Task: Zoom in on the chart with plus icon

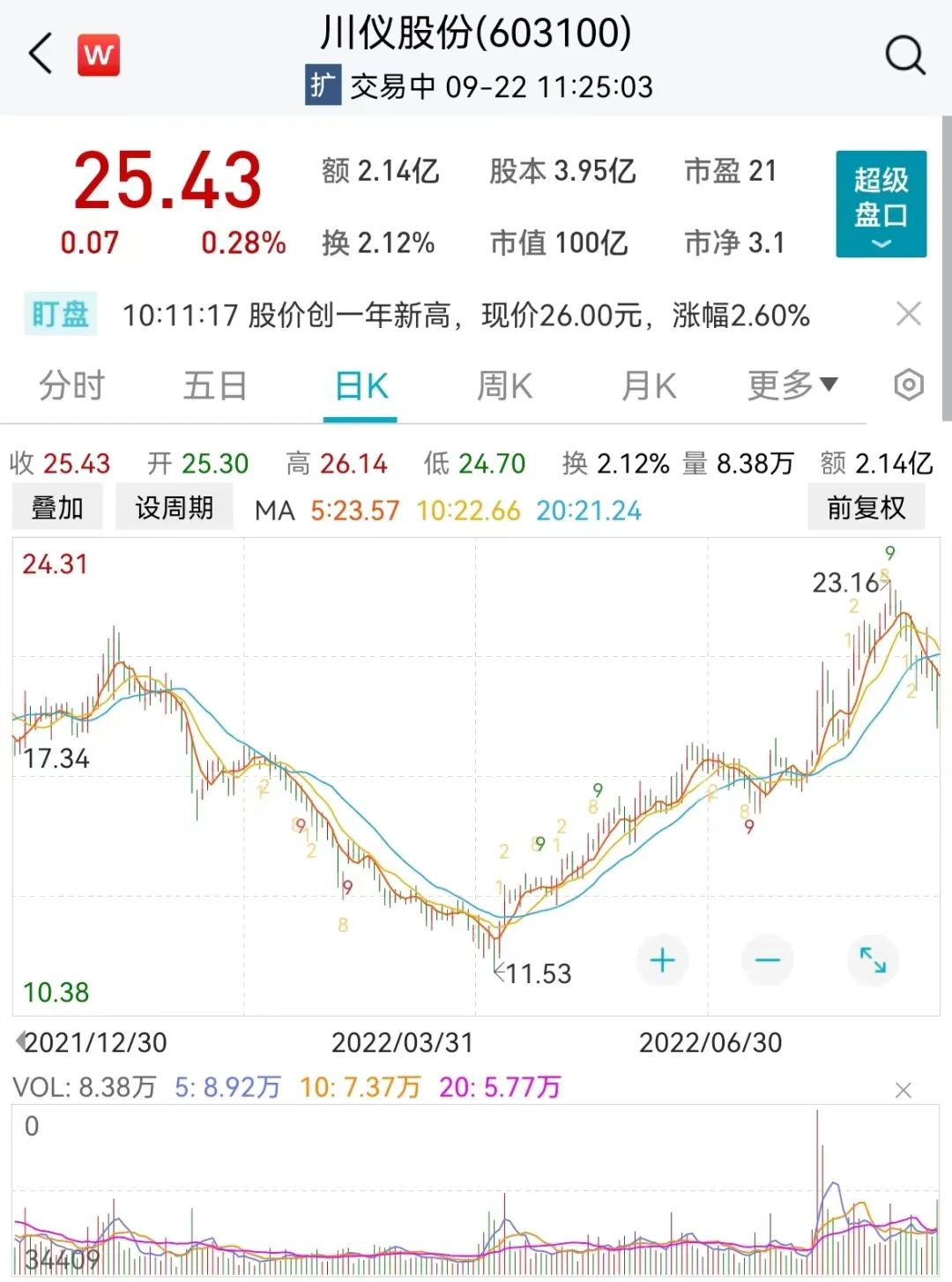Action: coord(662,960)
